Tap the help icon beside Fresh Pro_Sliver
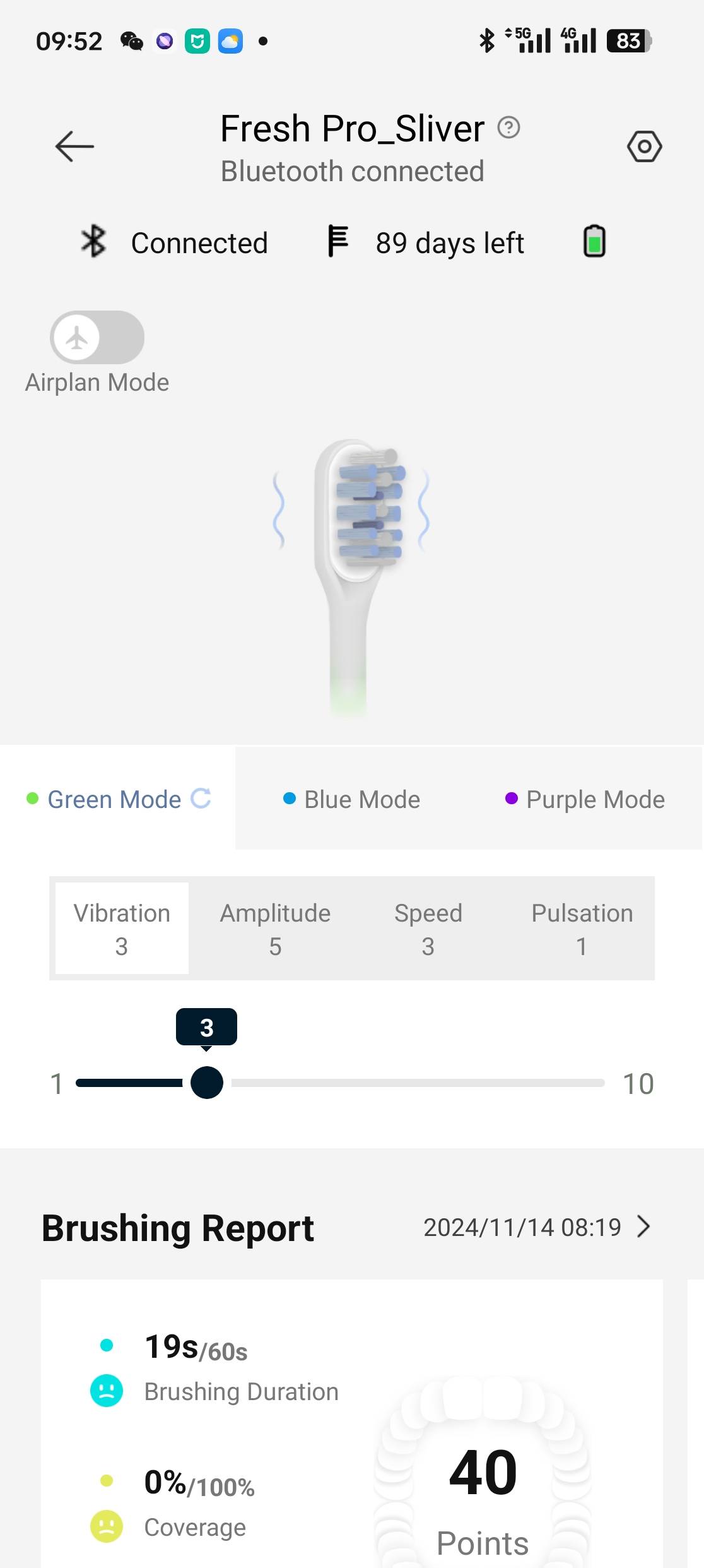Screen dimensions: 704x1568 pyautogui.click(x=508, y=128)
